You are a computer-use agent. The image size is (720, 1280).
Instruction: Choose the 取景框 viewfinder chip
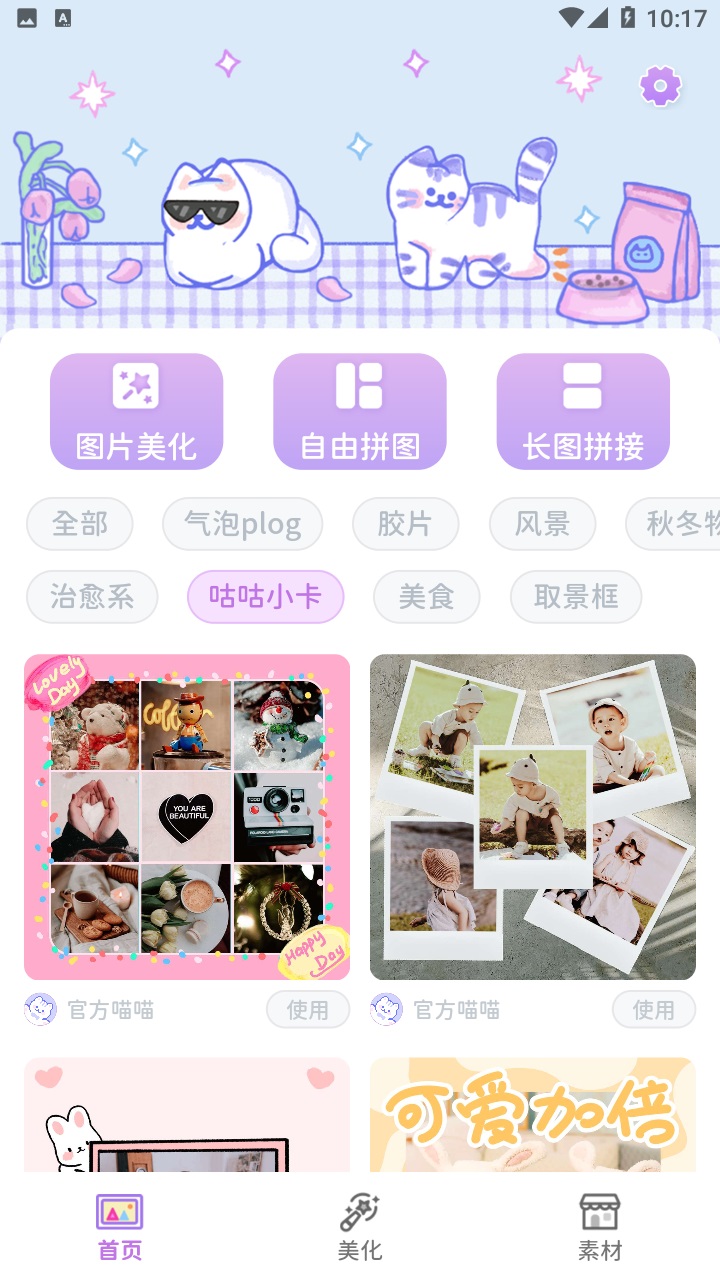575,597
